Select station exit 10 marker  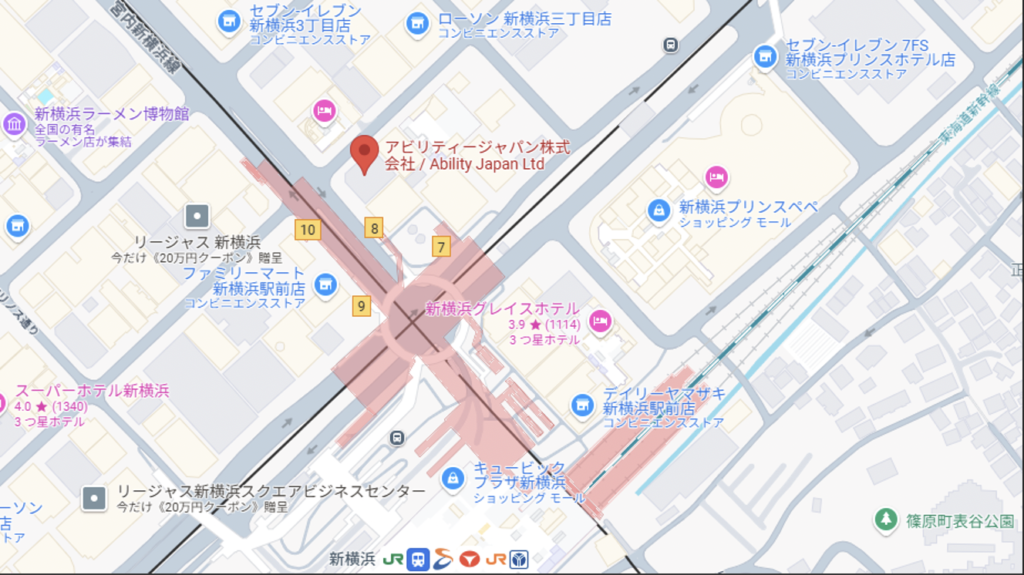point(307,229)
